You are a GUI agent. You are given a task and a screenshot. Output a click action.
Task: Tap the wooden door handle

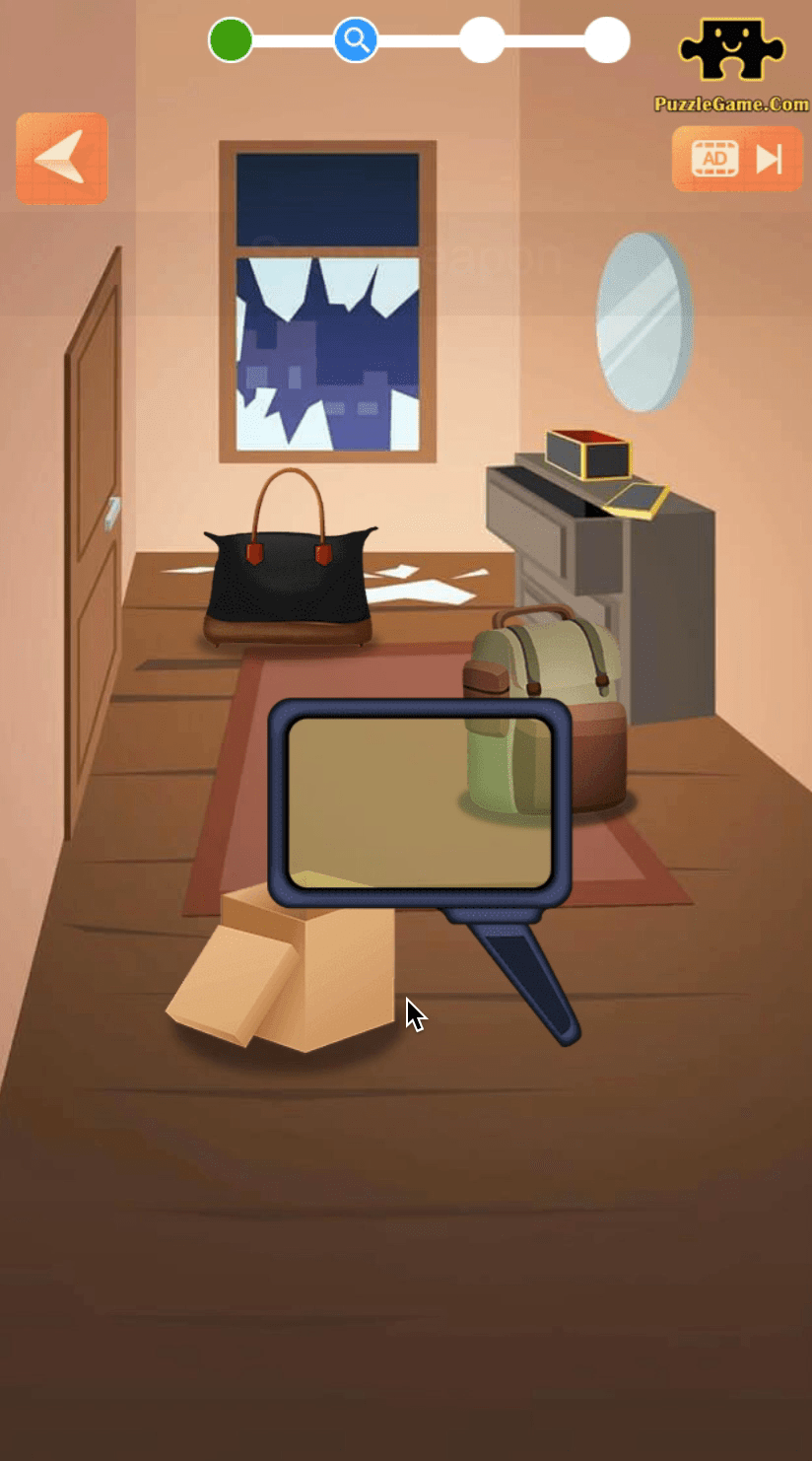pyautogui.click(x=112, y=513)
